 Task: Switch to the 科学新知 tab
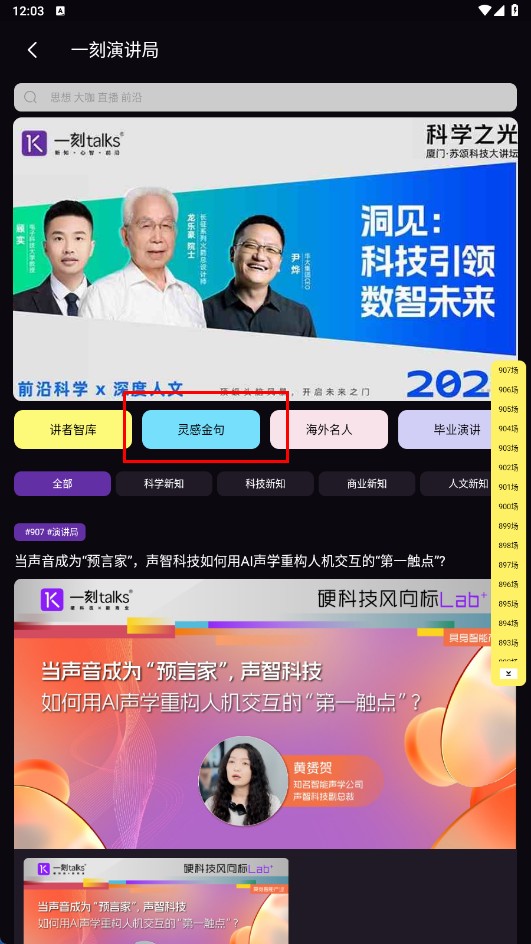pyautogui.click(x=164, y=483)
